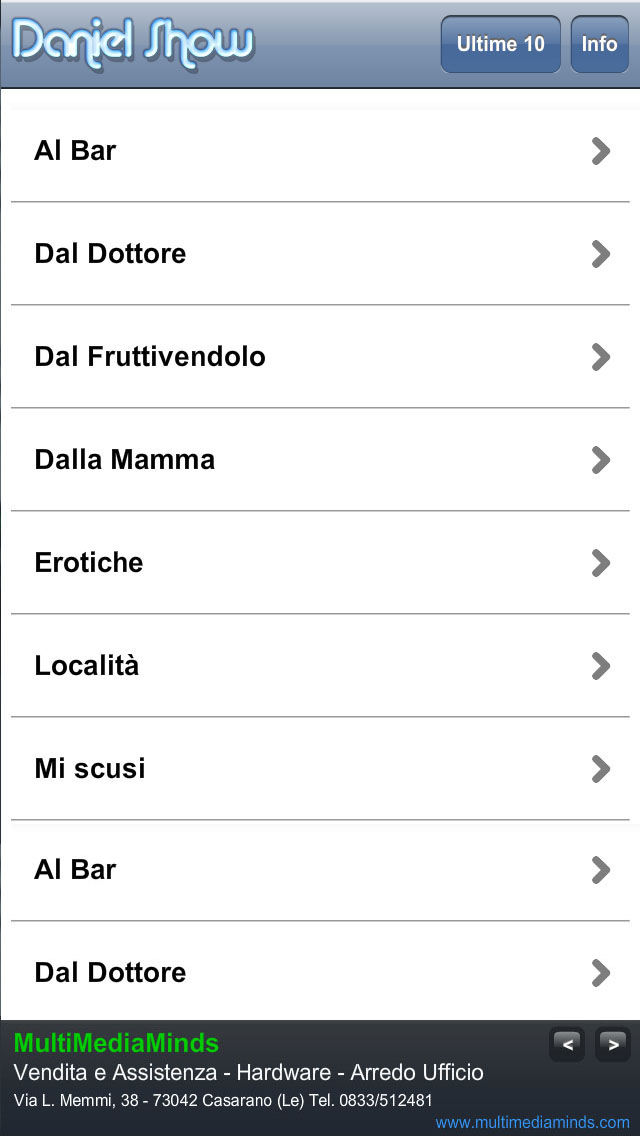This screenshot has width=640, height=1136.
Task: Open the Erotiche category
Action: (320, 562)
